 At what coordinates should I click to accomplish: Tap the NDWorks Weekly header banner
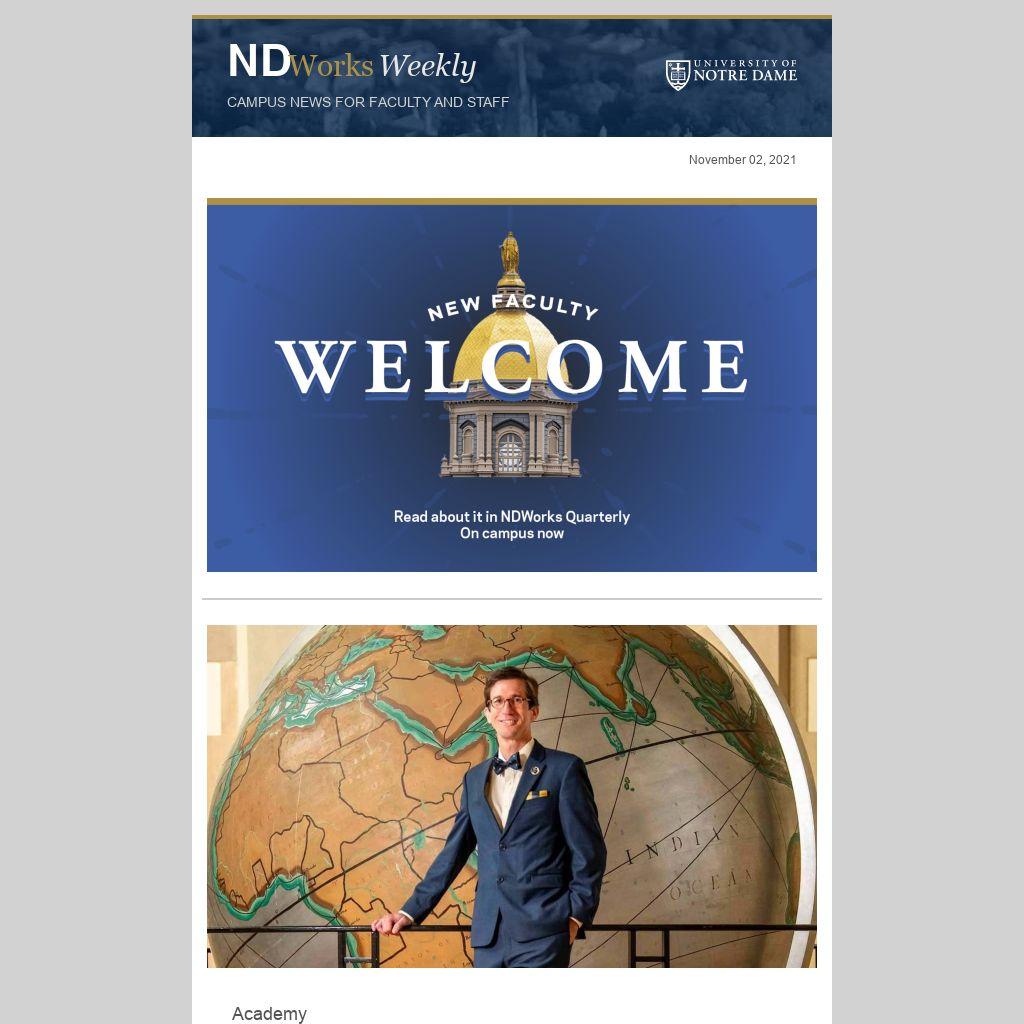tap(511, 78)
